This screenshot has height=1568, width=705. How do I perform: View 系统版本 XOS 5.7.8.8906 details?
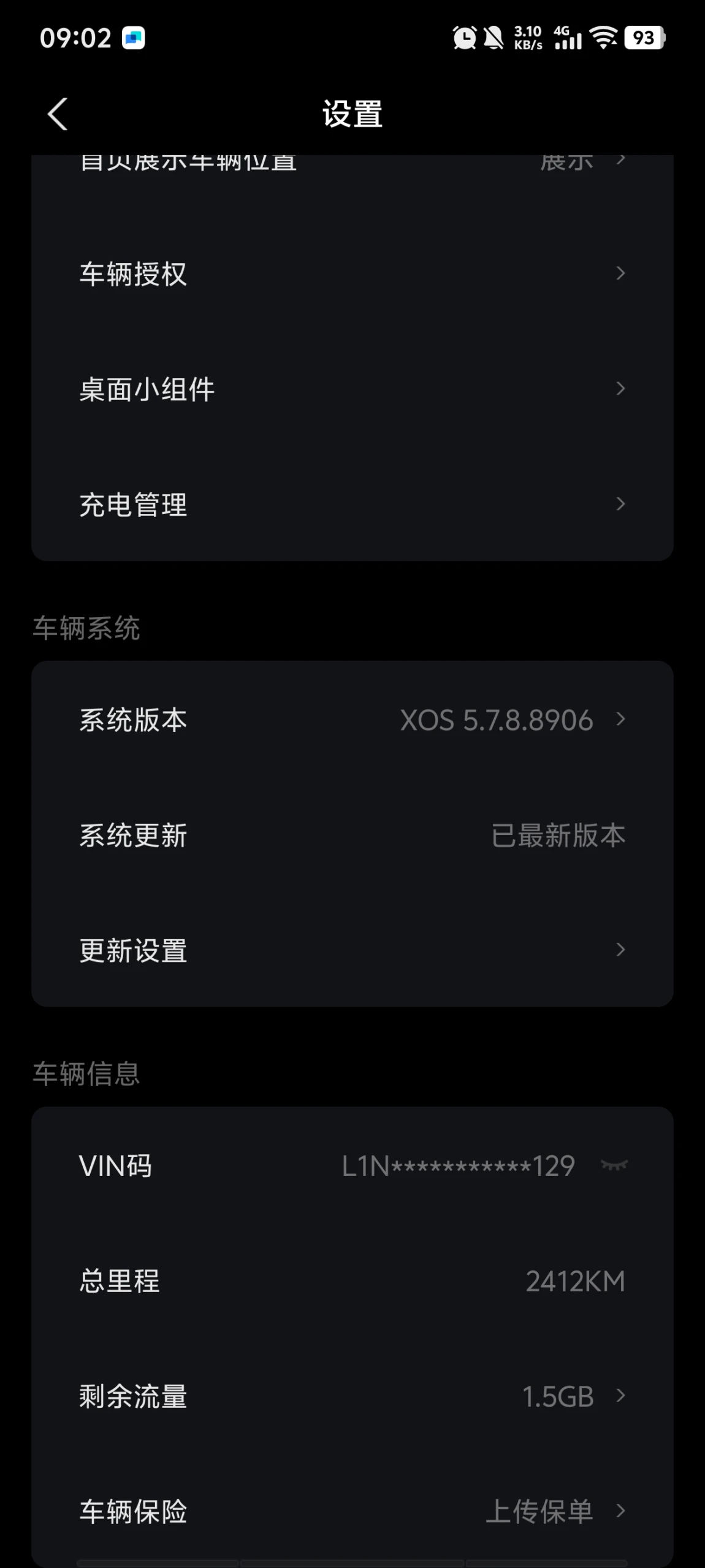352,719
